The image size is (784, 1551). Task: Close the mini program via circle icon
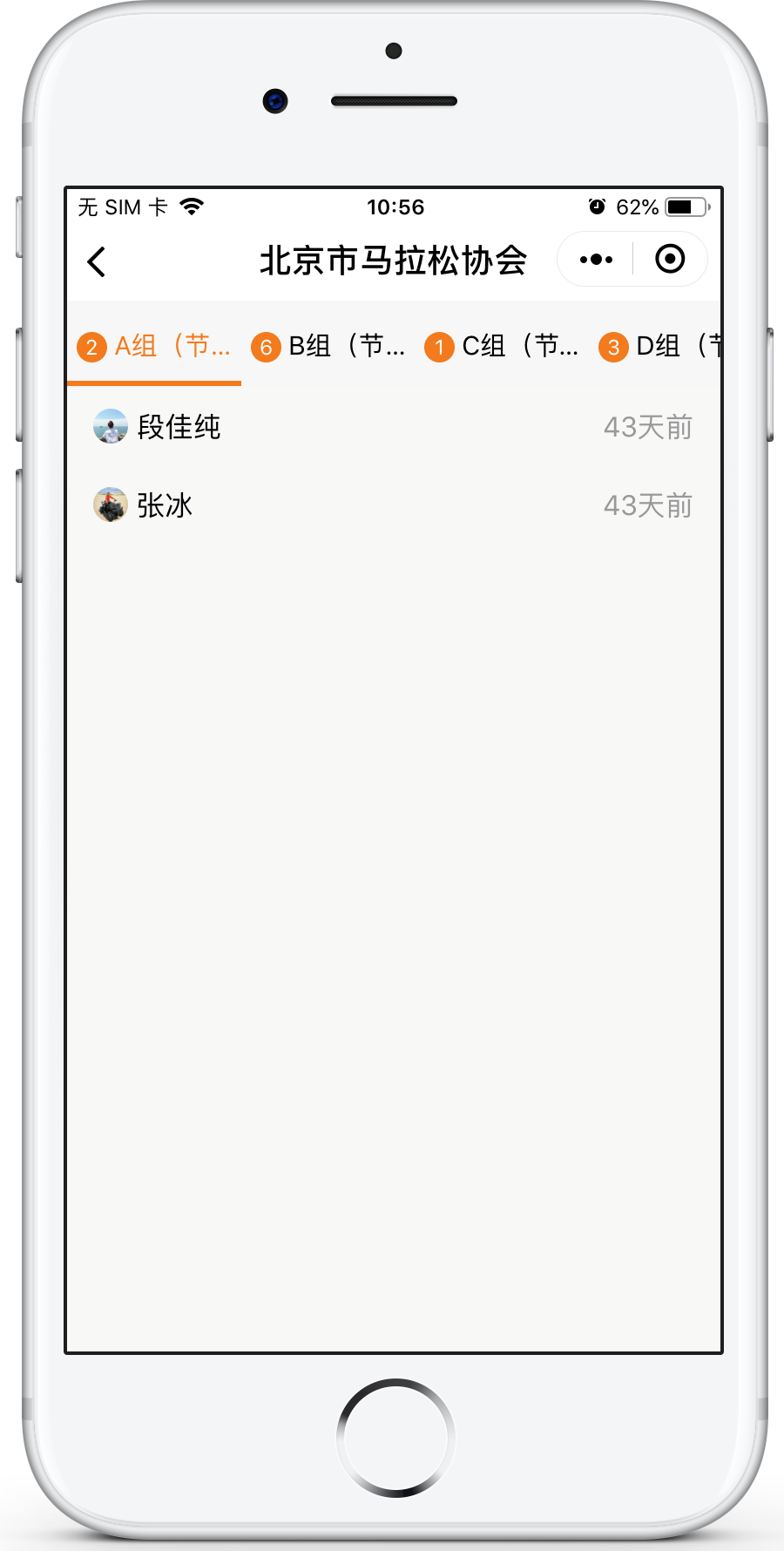[x=670, y=260]
